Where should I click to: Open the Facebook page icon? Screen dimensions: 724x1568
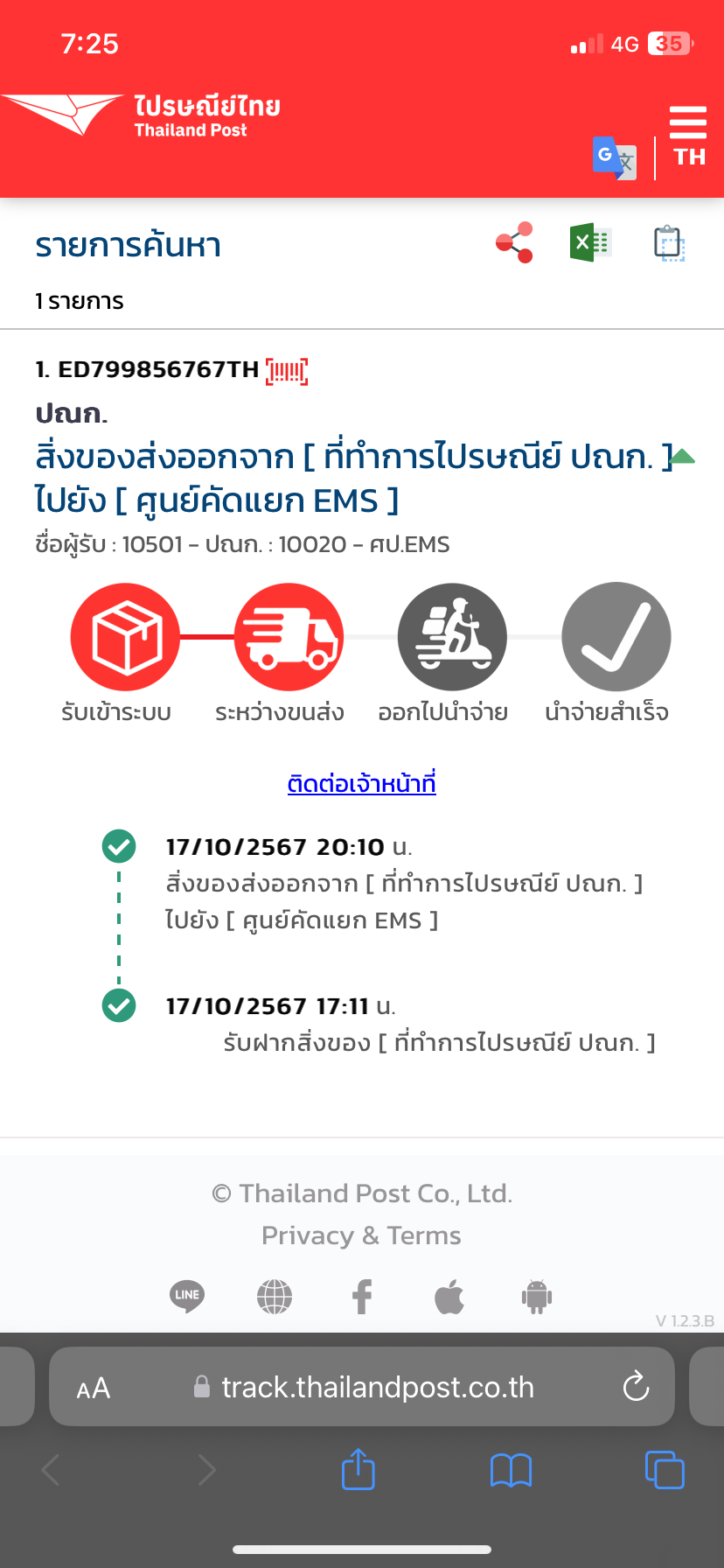[x=362, y=1297]
